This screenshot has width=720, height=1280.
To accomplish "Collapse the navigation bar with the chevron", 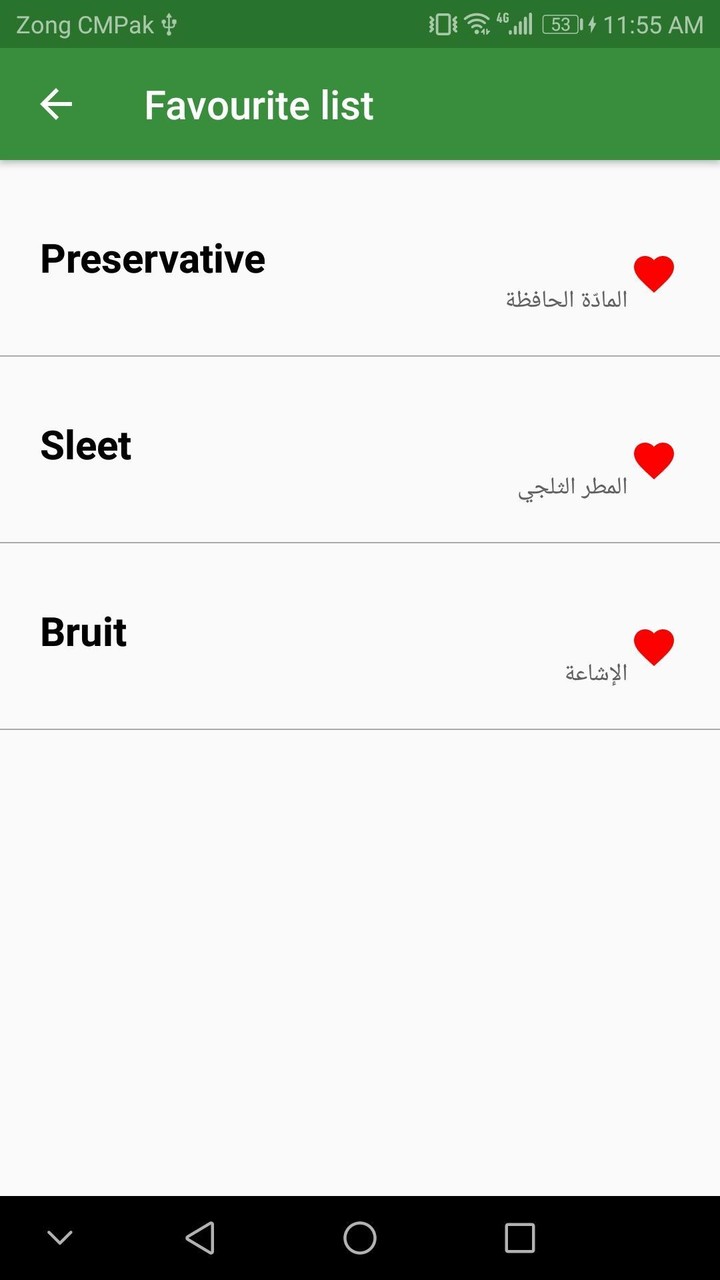I will (59, 1237).
